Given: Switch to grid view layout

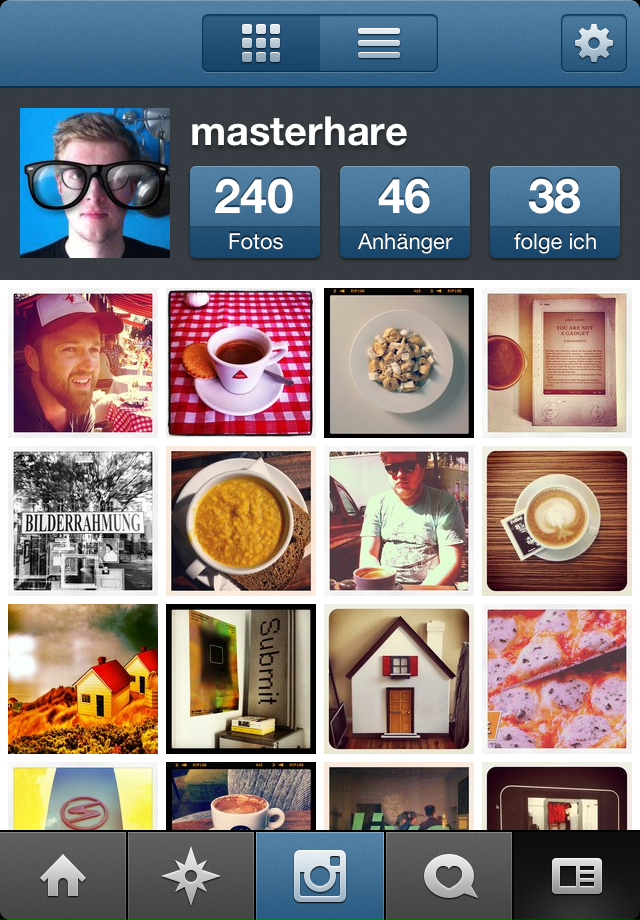Looking at the screenshot, I should (261, 43).
